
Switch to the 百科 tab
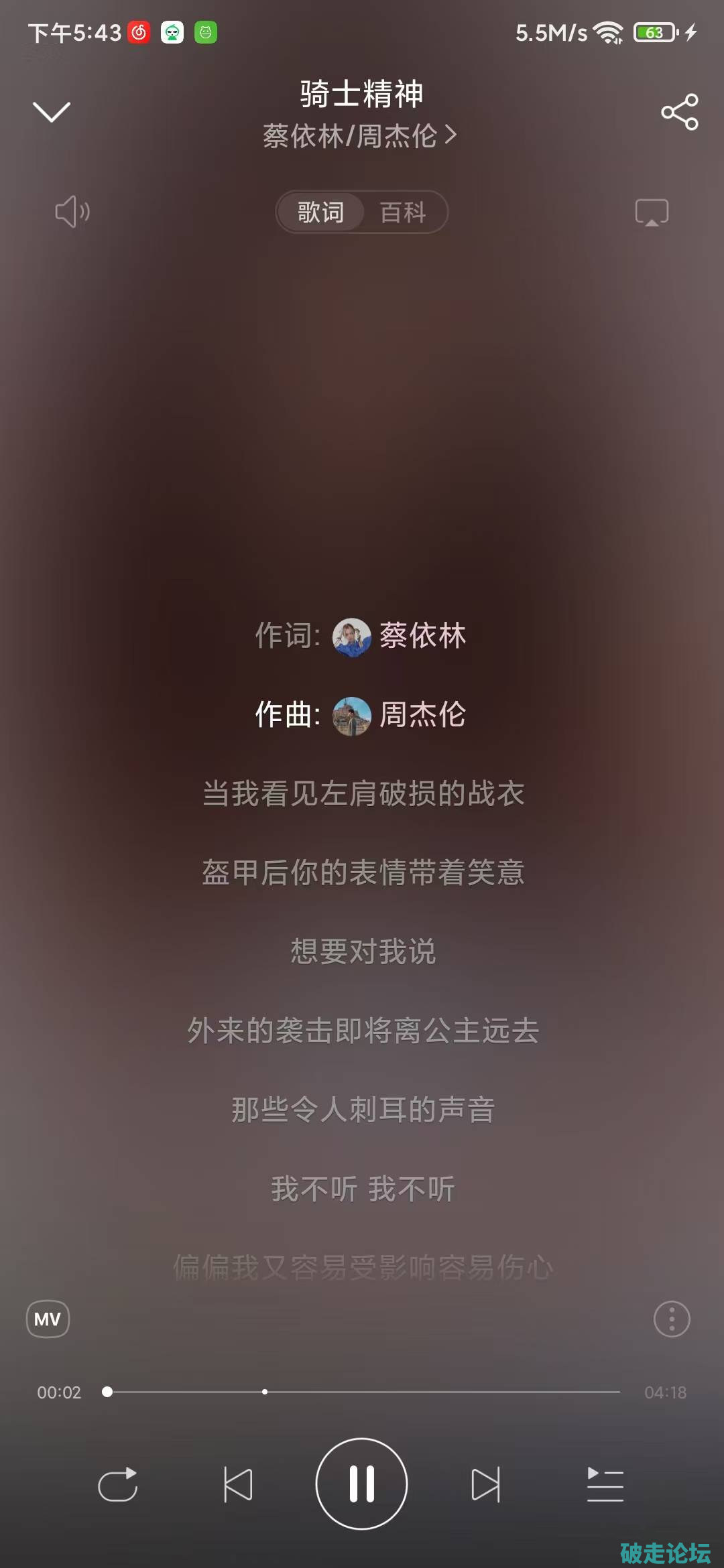403,212
